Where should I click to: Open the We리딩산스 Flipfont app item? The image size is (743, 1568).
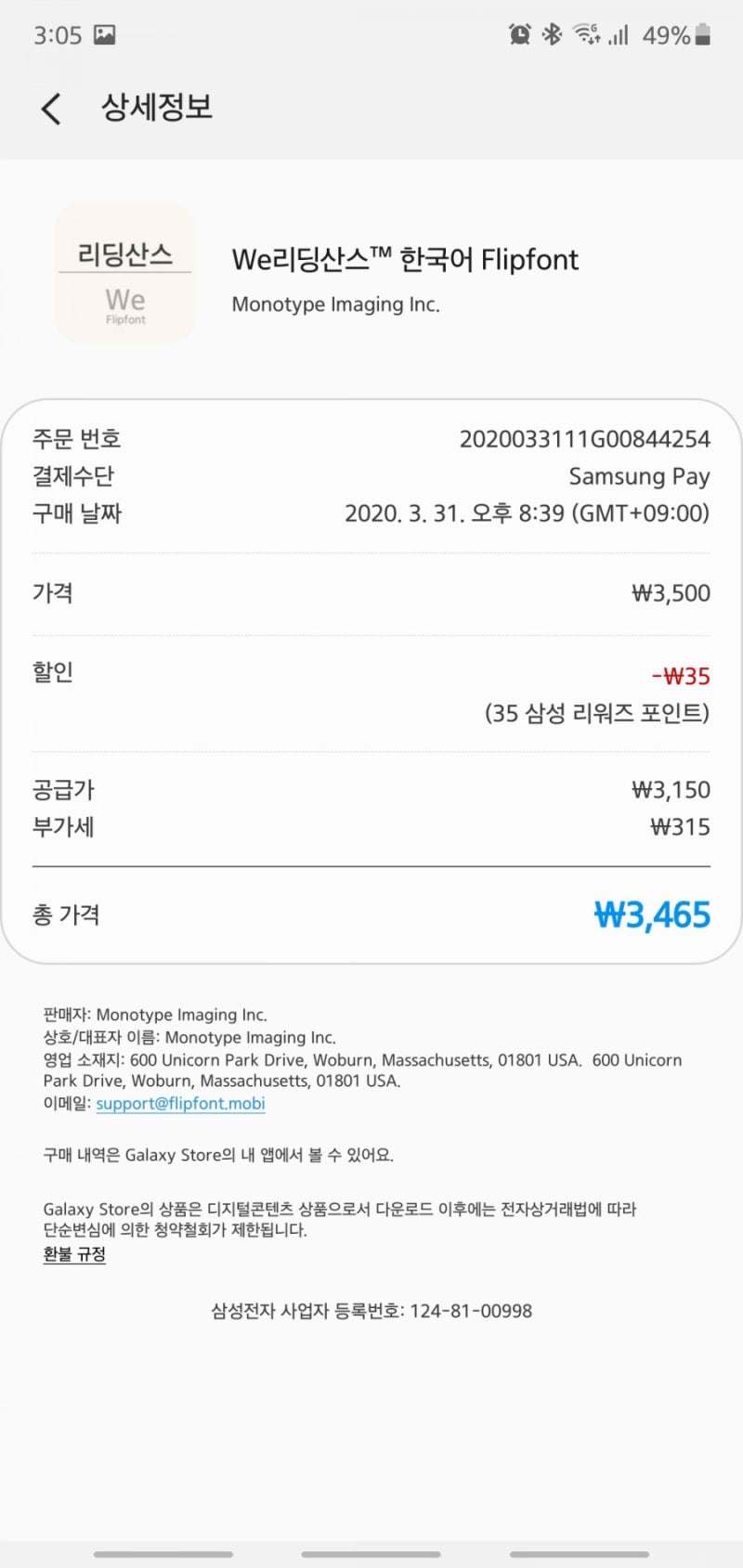click(371, 275)
